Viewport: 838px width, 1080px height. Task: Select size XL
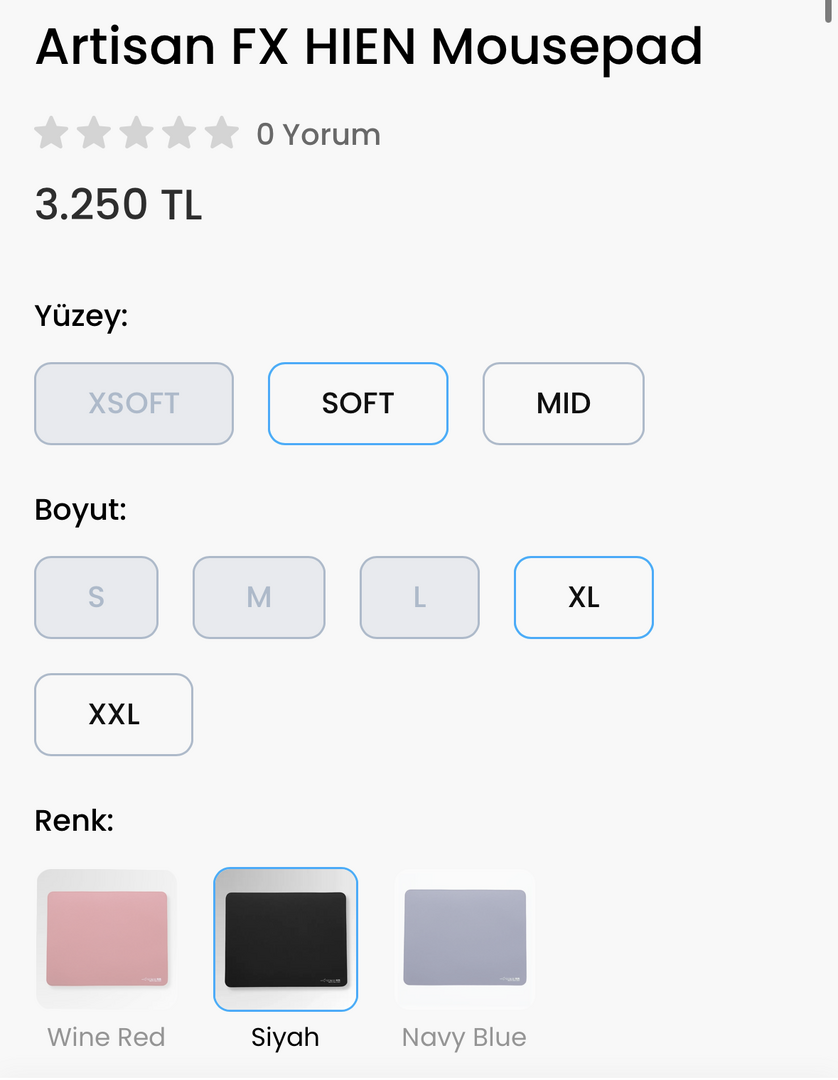(x=583, y=597)
